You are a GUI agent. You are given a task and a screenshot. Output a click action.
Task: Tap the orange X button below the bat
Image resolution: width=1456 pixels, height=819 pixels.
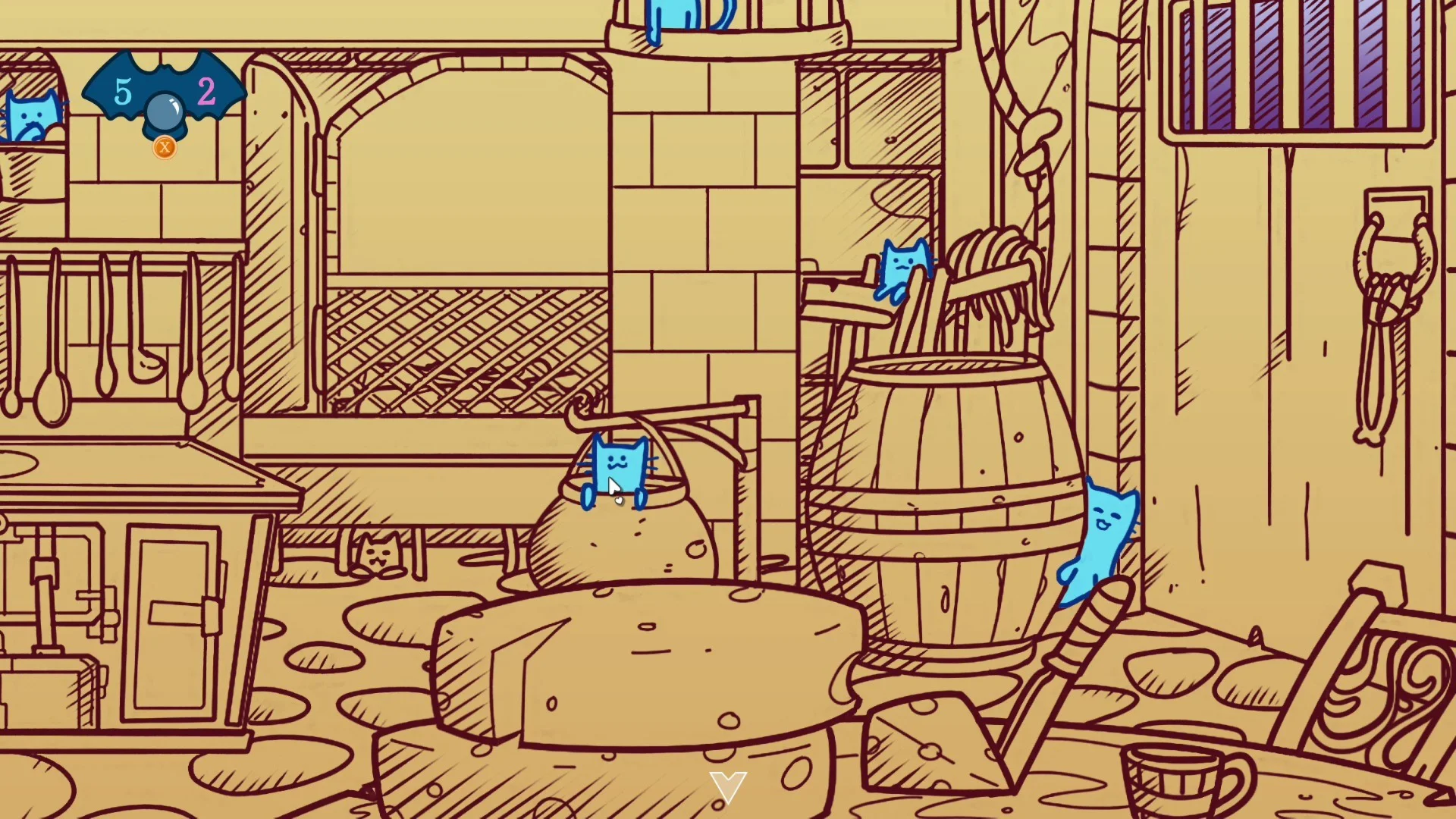click(165, 147)
